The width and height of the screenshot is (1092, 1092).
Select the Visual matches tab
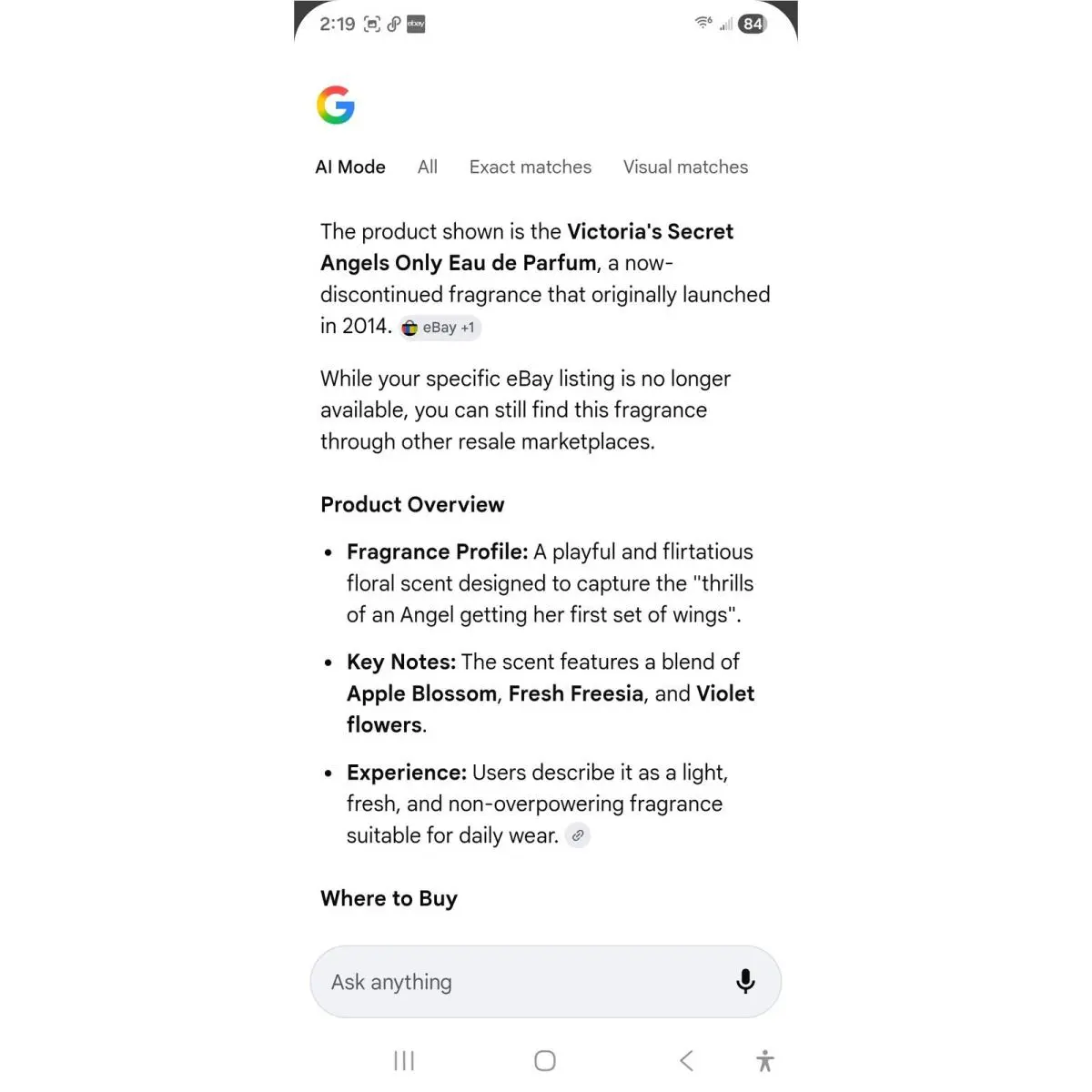(685, 167)
